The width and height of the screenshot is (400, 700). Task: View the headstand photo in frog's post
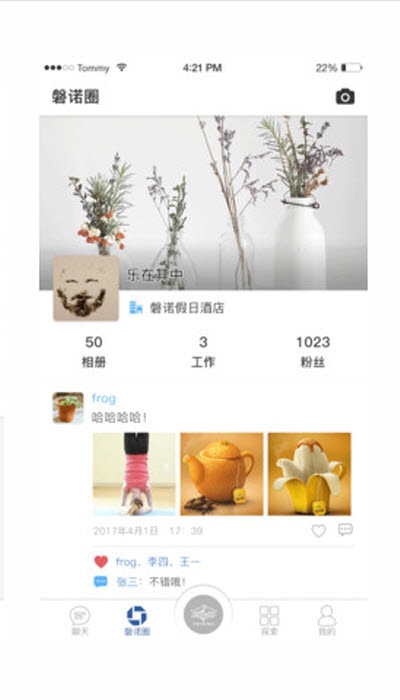click(134, 474)
